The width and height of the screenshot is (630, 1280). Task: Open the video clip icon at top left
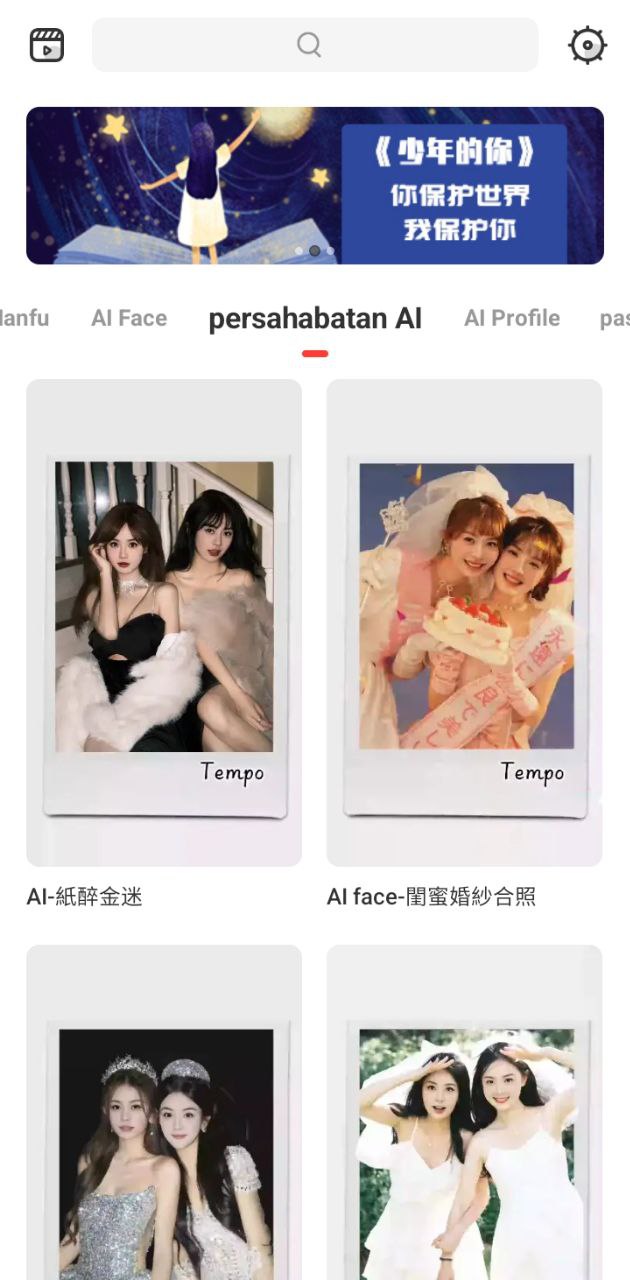pos(47,45)
